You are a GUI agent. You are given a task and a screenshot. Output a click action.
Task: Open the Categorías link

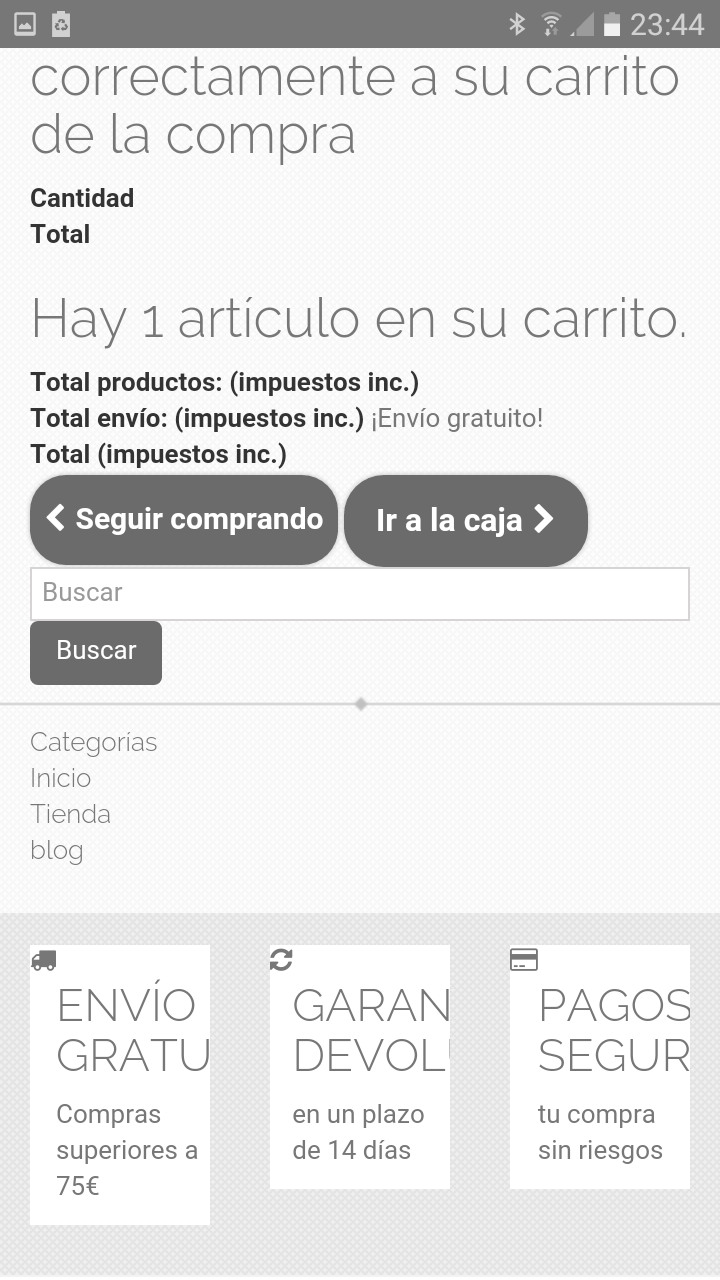pyautogui.click(x=94, y=742)
